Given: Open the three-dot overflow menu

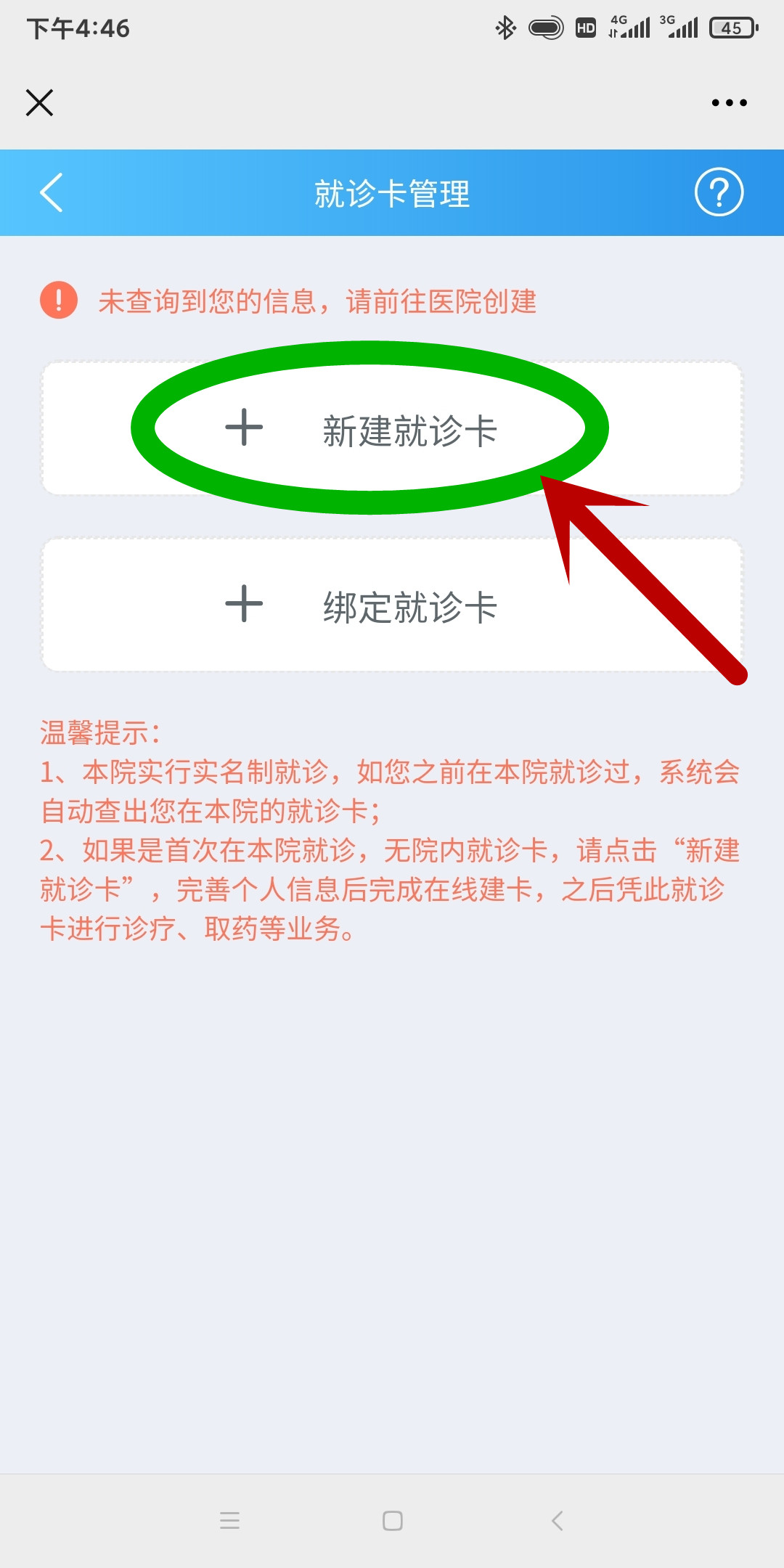Looking at the screenshot, I should point(729,102).
